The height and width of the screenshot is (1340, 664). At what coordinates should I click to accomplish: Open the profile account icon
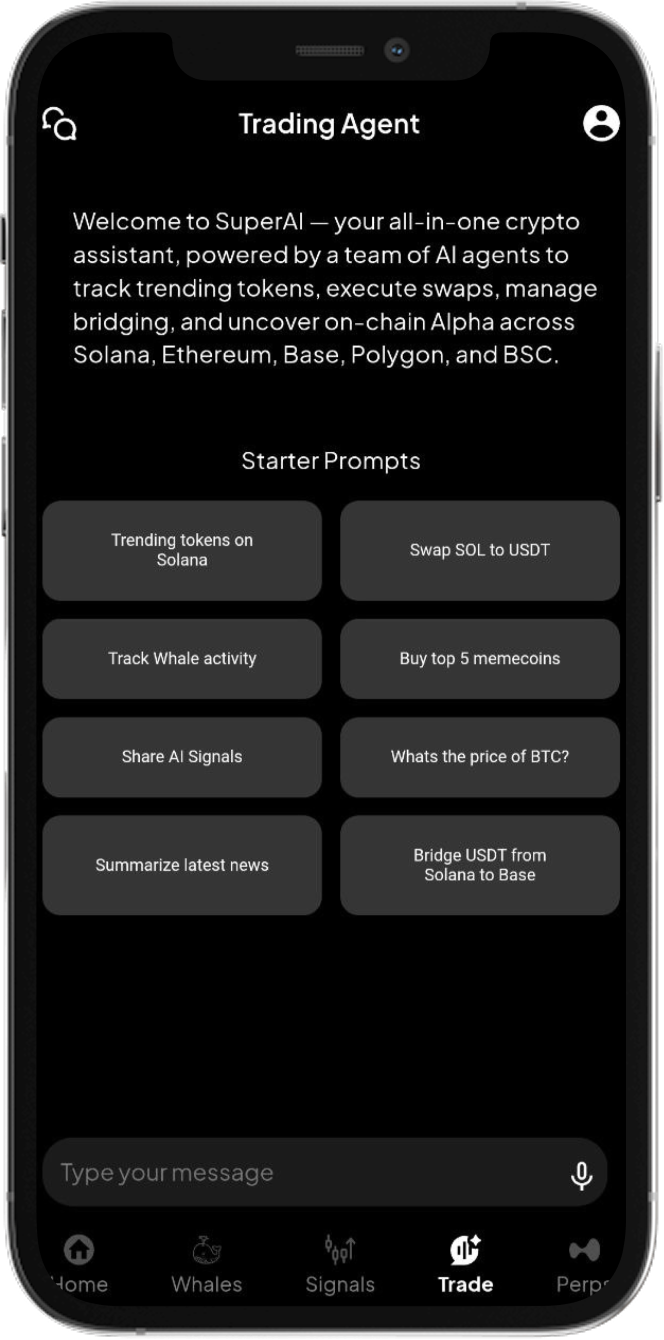[x=601, y=123]
